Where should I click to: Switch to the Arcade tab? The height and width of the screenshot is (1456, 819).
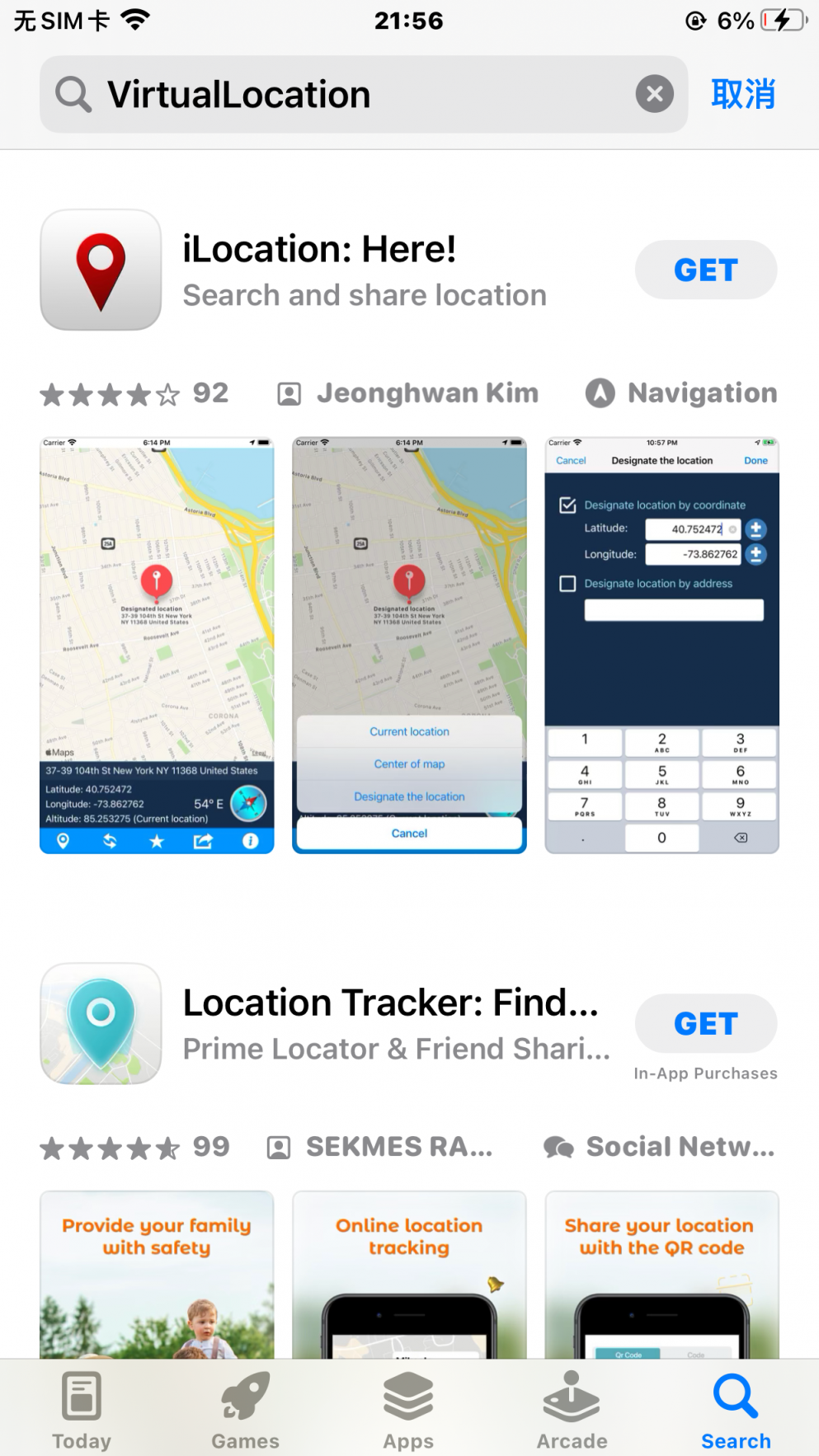coord(572,1410)
